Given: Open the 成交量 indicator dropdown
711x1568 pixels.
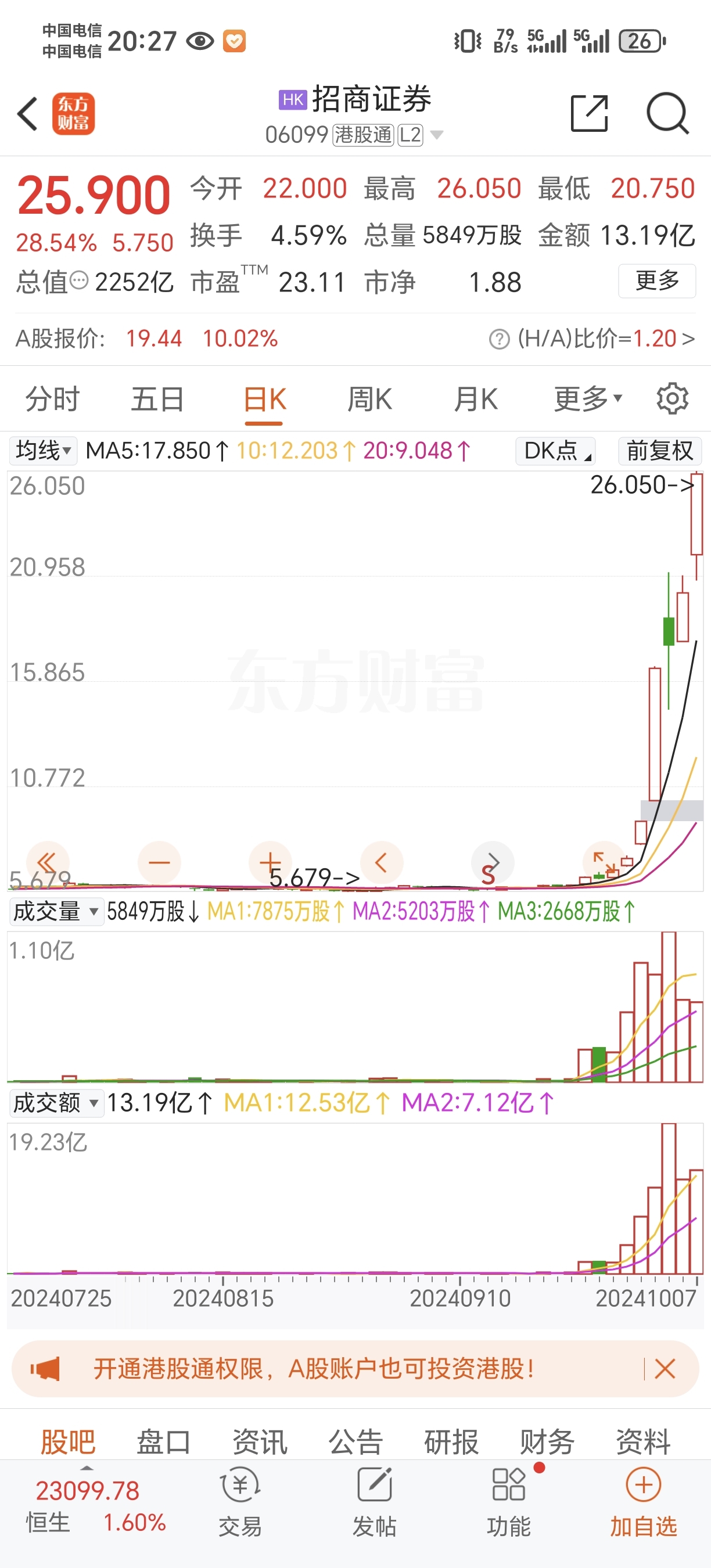Looking at the screenshot, I should point(56,912).
